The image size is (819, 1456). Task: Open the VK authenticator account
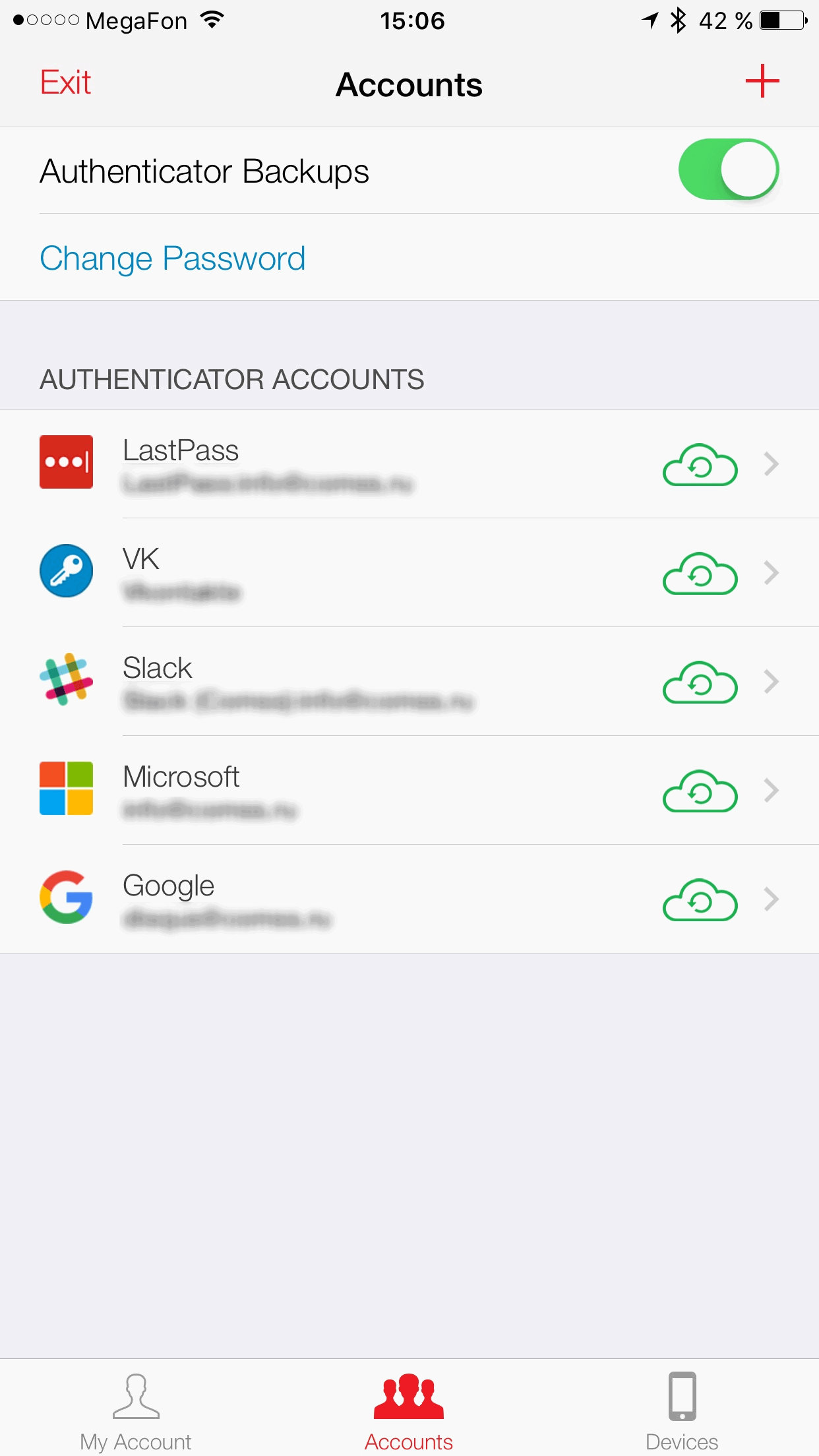click(x=409, y=572)
